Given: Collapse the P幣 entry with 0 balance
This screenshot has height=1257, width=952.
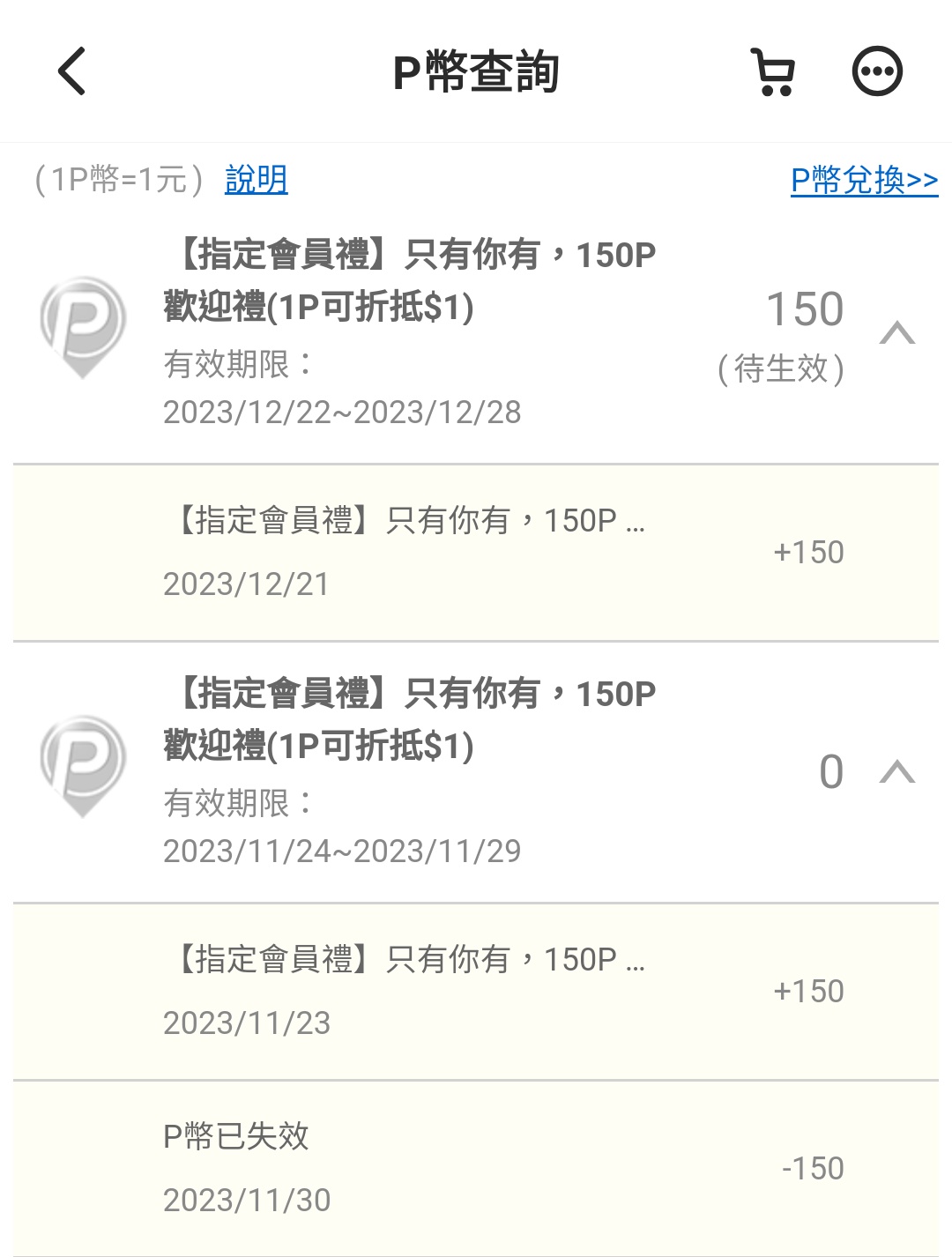Looking at the screenshot, I should 897,772.
